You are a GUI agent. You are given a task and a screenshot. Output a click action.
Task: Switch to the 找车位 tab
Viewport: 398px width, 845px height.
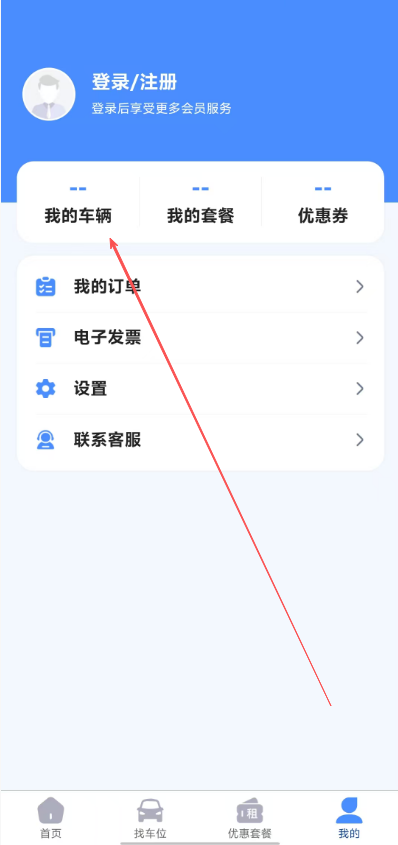[x=150, y=818]
